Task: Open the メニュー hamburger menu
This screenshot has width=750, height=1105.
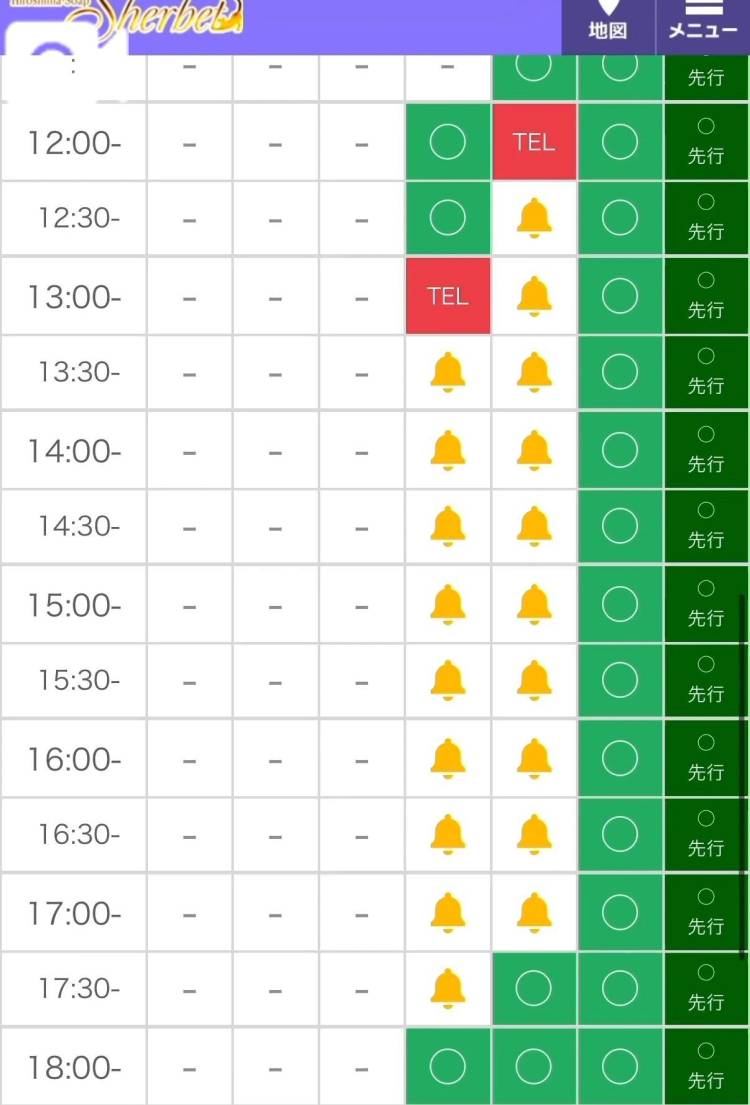Action: pyautogui.click(x=703, y=22)
